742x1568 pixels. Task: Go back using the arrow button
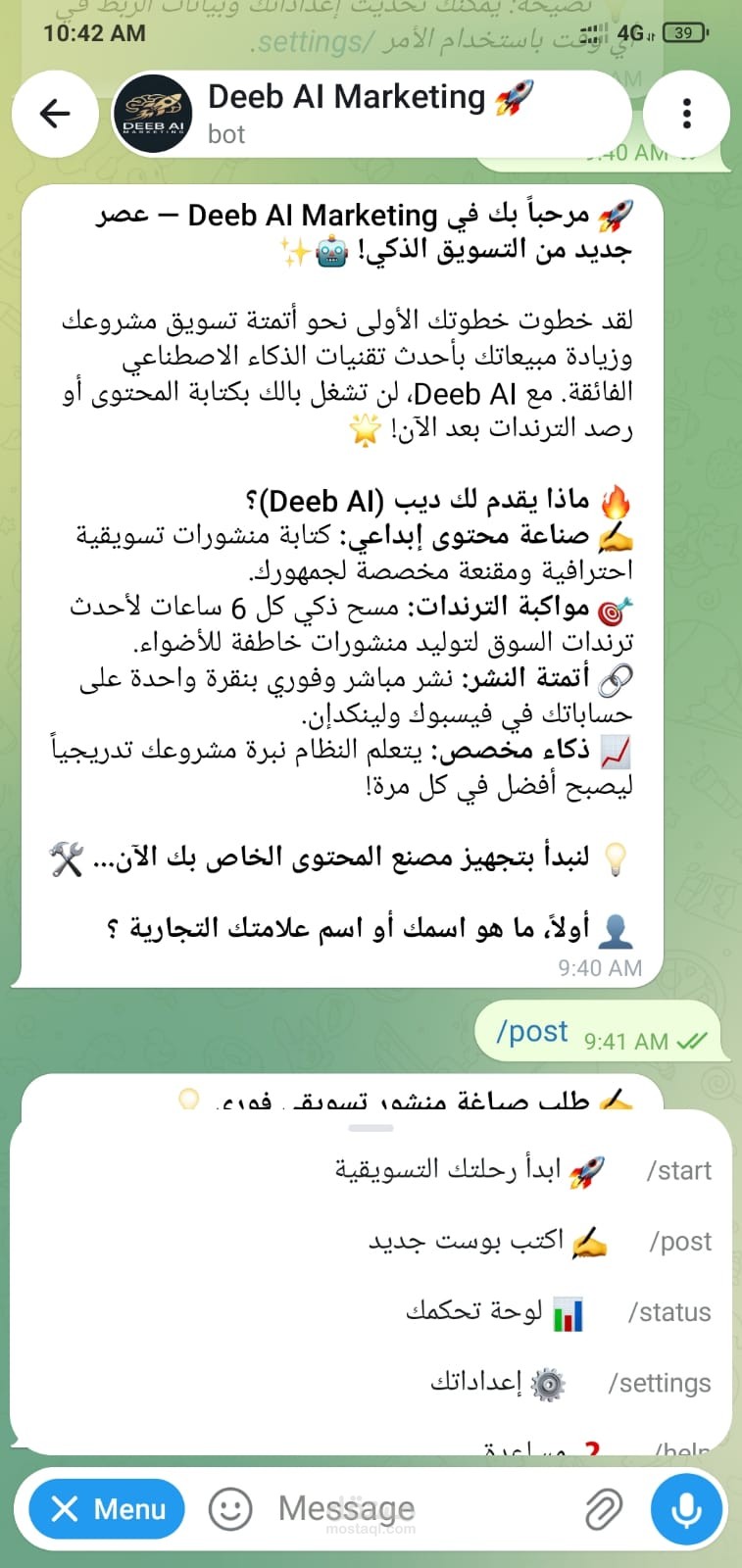tap(55, 114)
